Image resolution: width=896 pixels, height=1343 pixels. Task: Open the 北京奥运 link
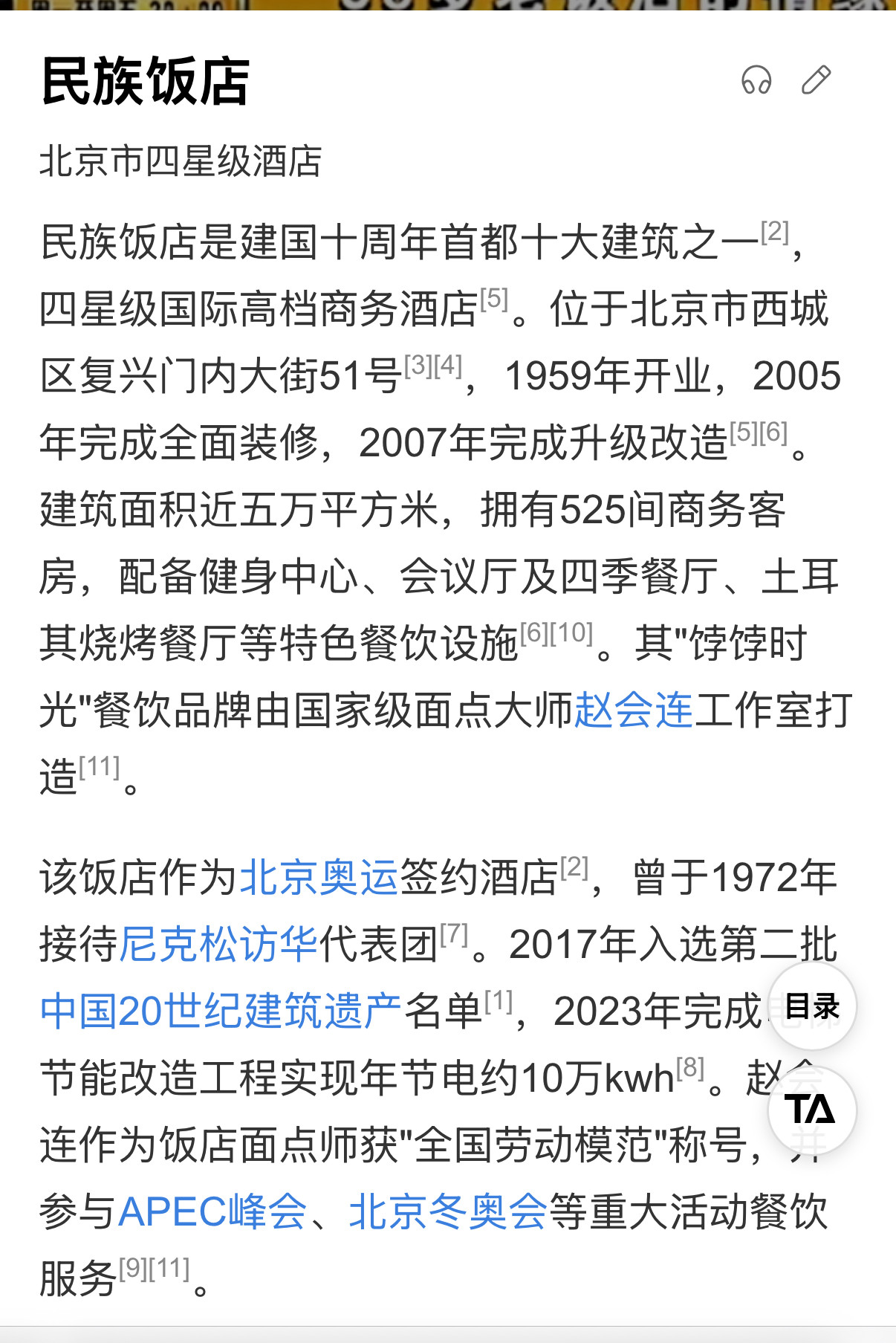pyautogui.click(x=319, y=878)
